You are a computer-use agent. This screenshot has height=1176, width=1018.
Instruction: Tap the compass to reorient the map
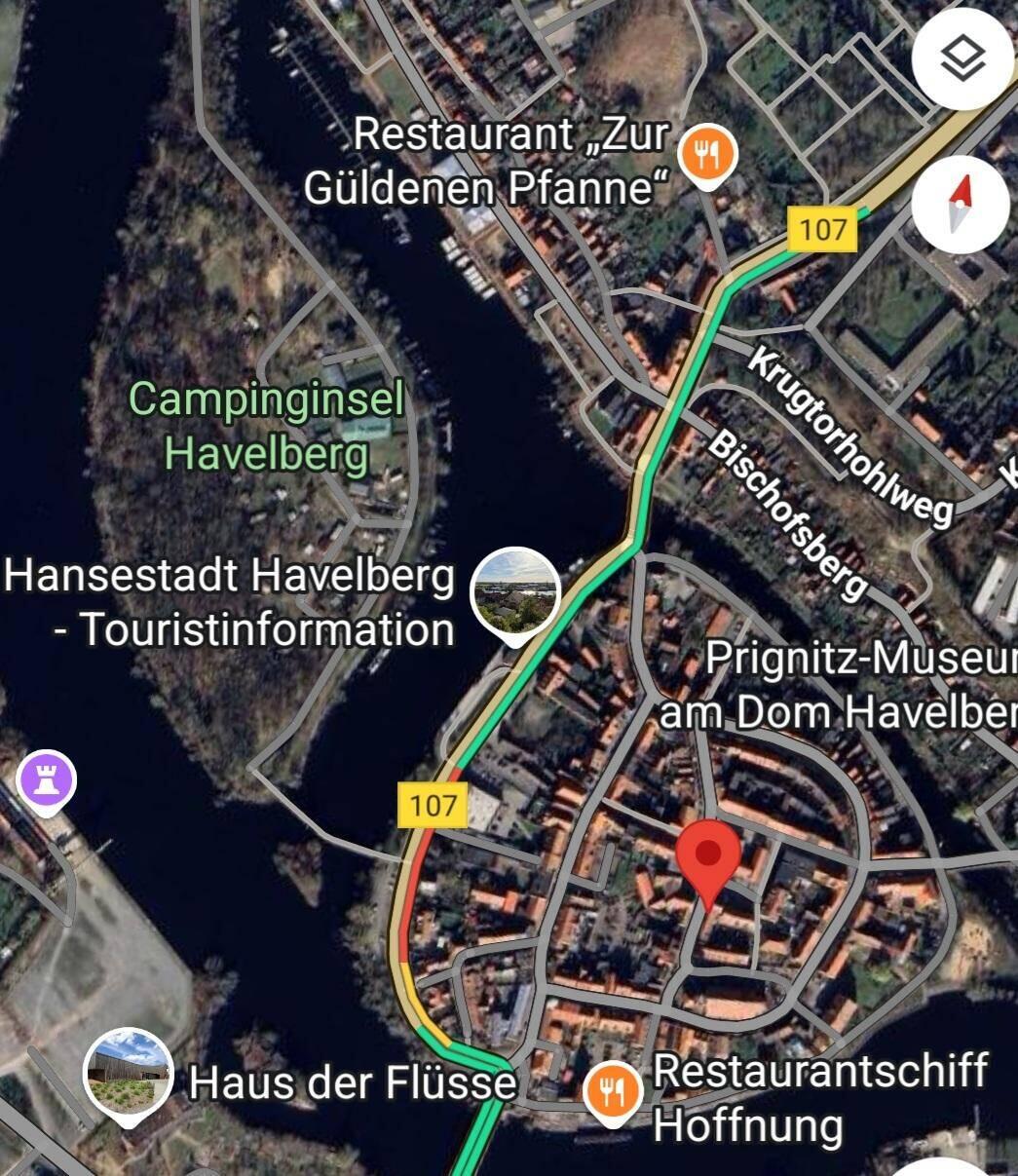[x=961, y=206]
